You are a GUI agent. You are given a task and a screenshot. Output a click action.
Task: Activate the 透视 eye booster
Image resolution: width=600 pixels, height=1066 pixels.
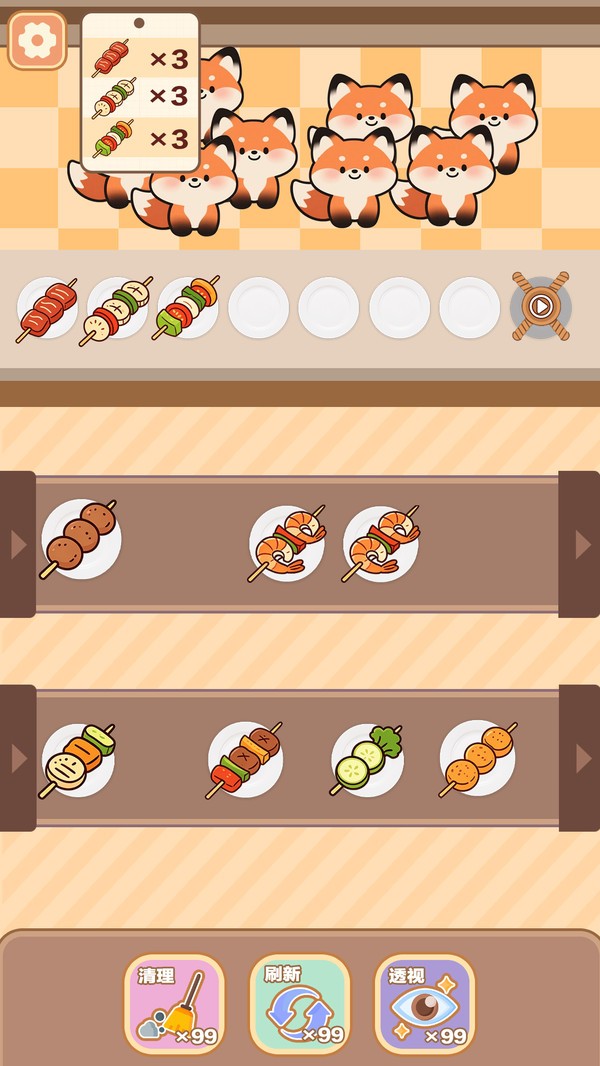[425, 1003]
